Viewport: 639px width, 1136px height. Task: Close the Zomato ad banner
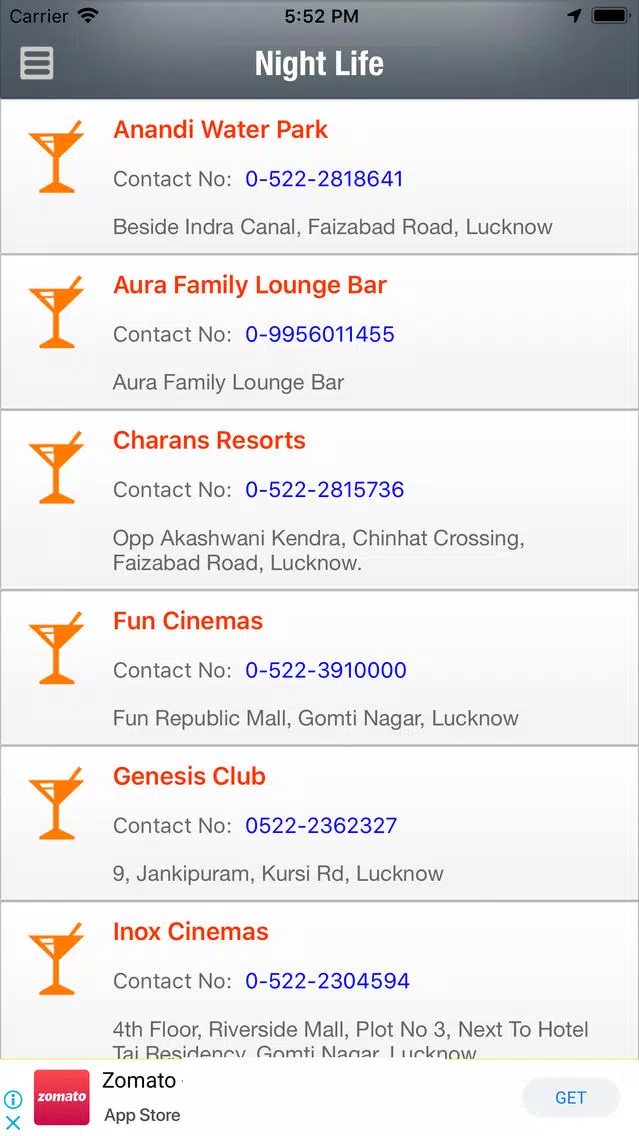(x=12, y=1123)
